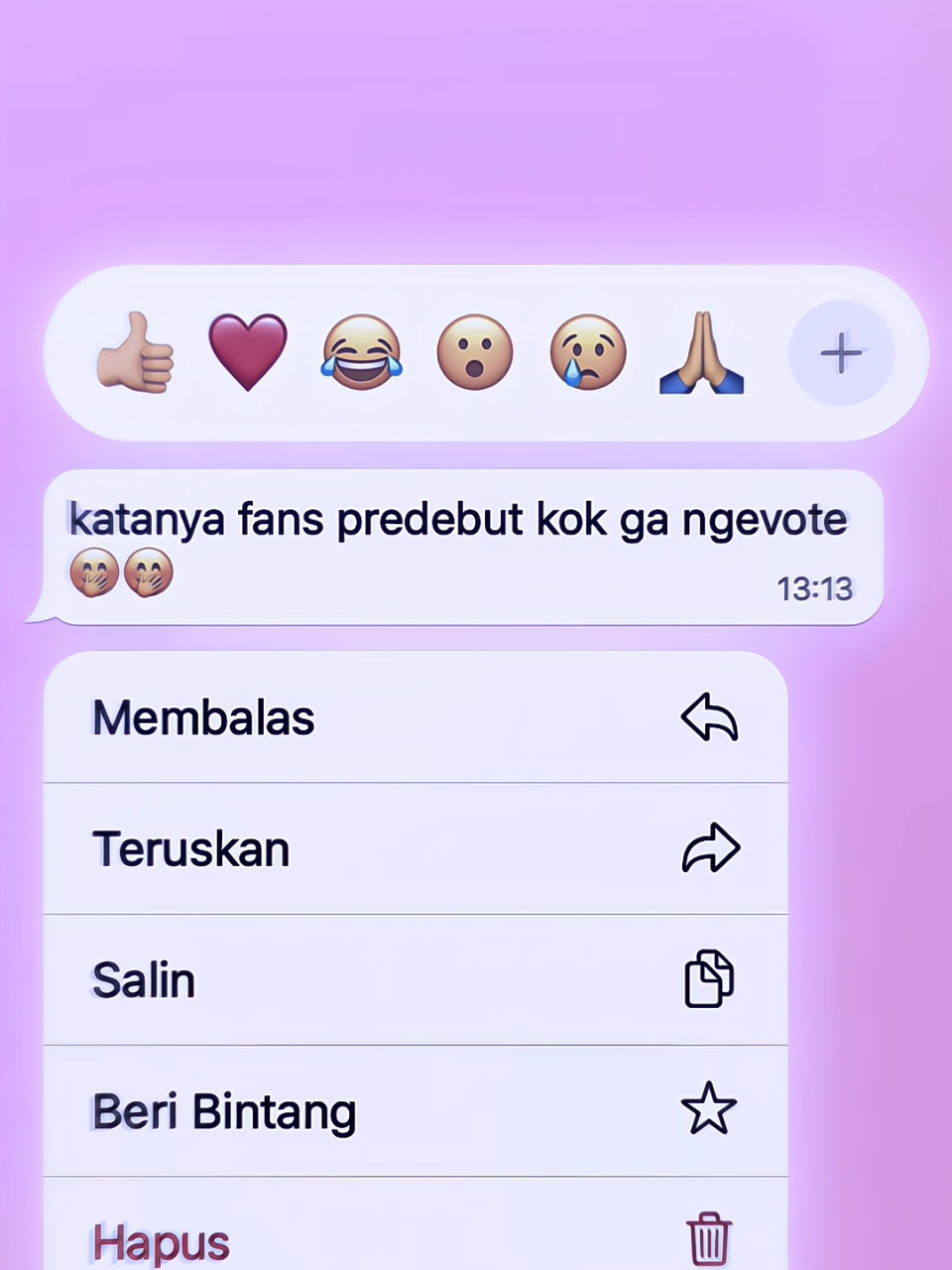Screen dimensions: 952x1270
Task: React with the thumbs up emoji
Action: (x=135, y=352)
